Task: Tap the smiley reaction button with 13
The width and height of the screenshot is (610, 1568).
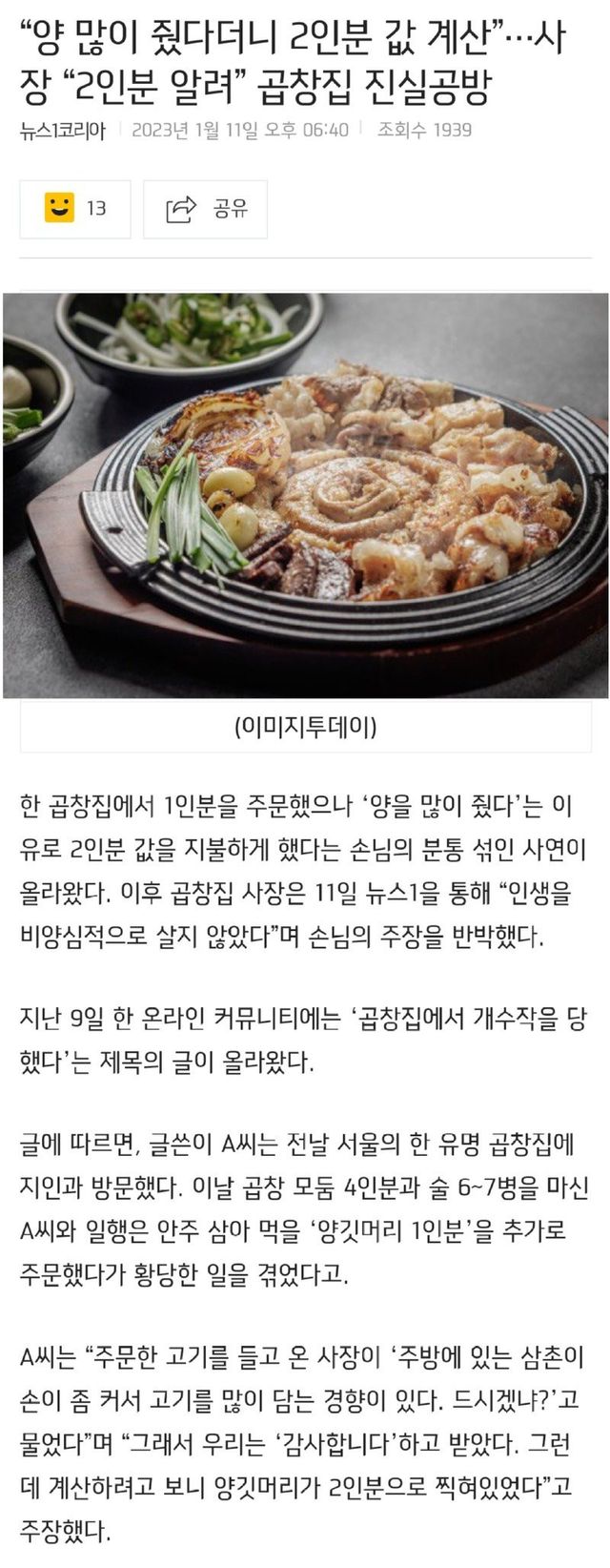Action: point(74,208)
